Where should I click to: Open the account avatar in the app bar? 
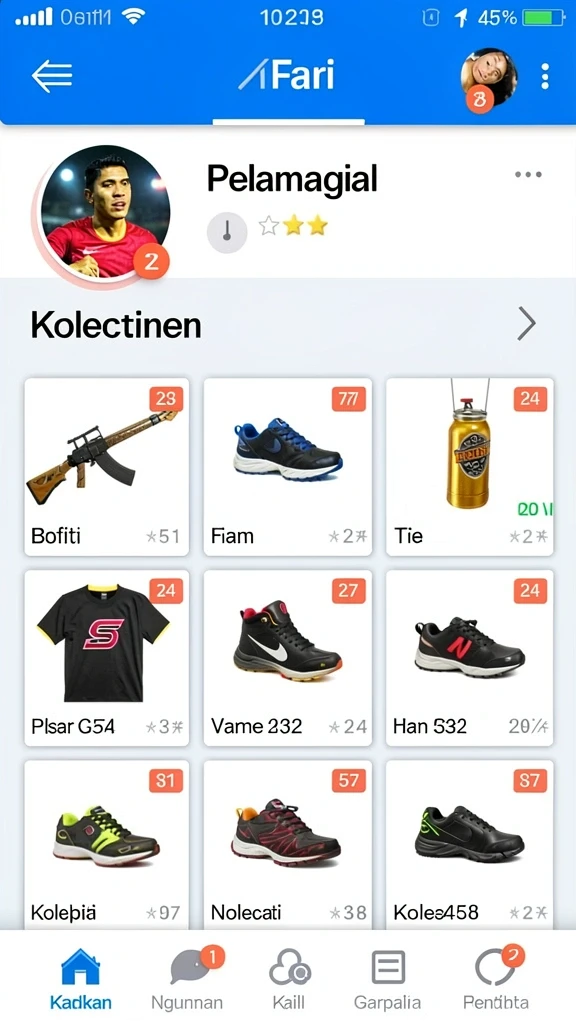point(488,79)
